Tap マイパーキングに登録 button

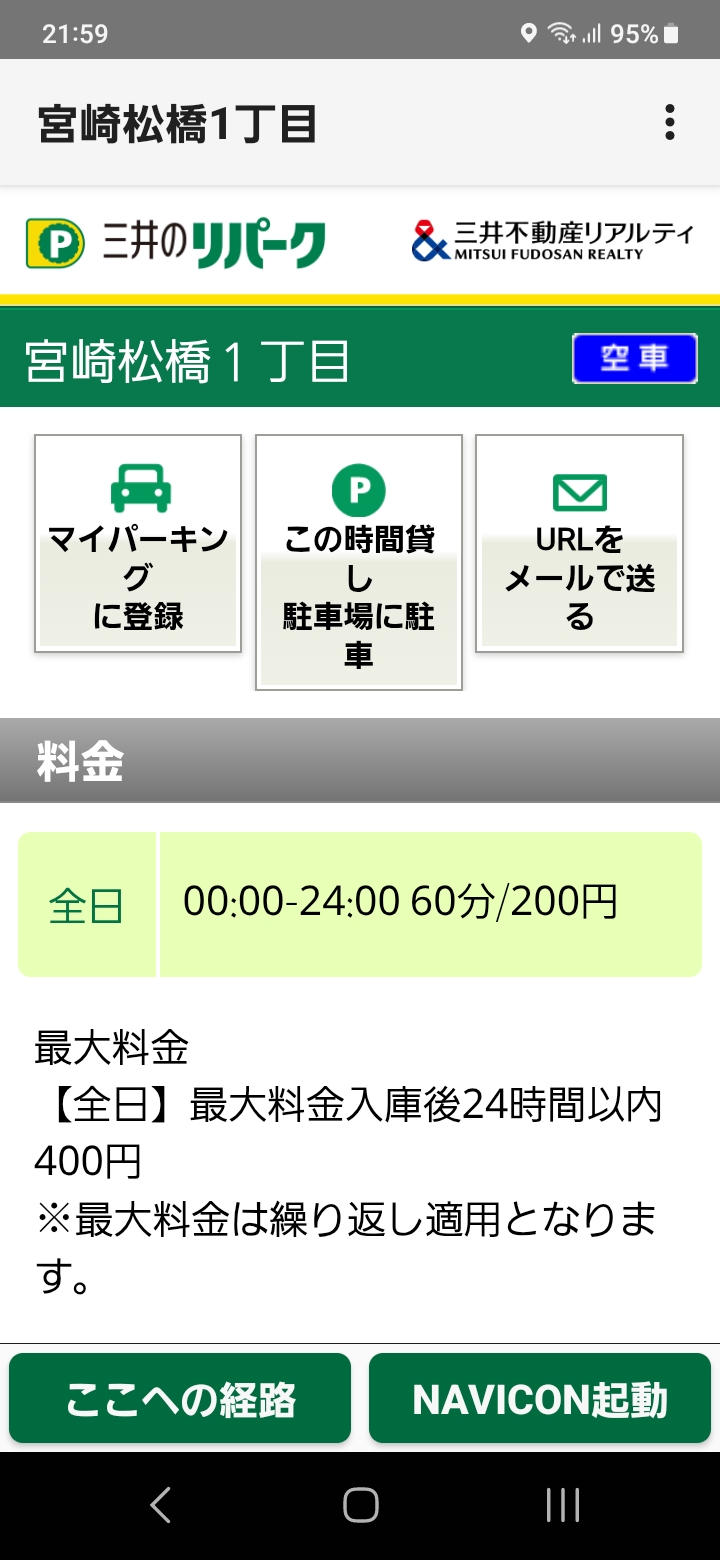pyautogui.click(x=138, y=544)
